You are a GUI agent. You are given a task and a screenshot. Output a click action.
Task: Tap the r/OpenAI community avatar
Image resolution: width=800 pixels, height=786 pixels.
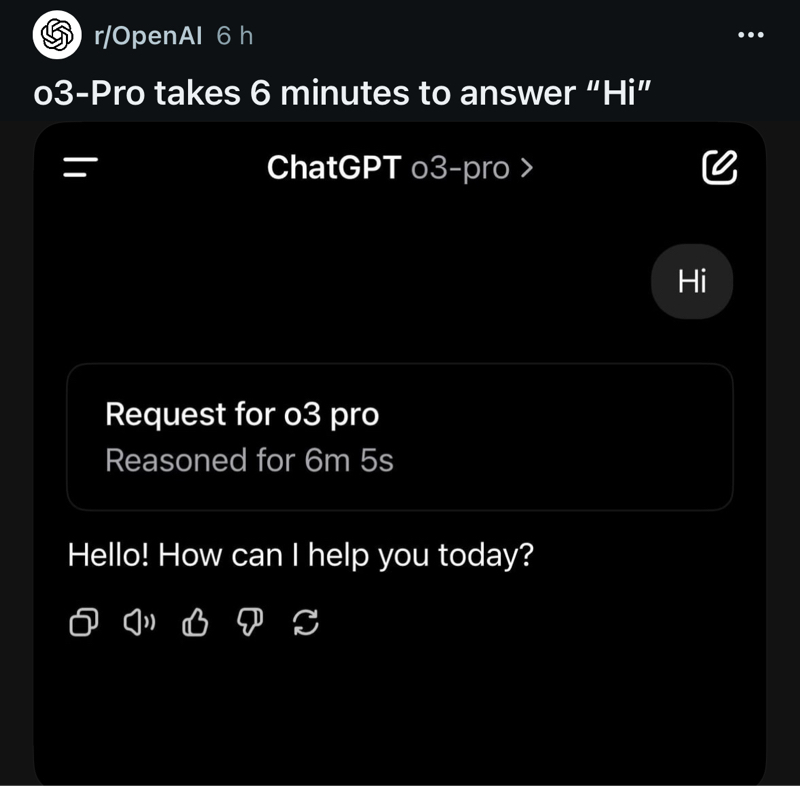tap(56, 36)
